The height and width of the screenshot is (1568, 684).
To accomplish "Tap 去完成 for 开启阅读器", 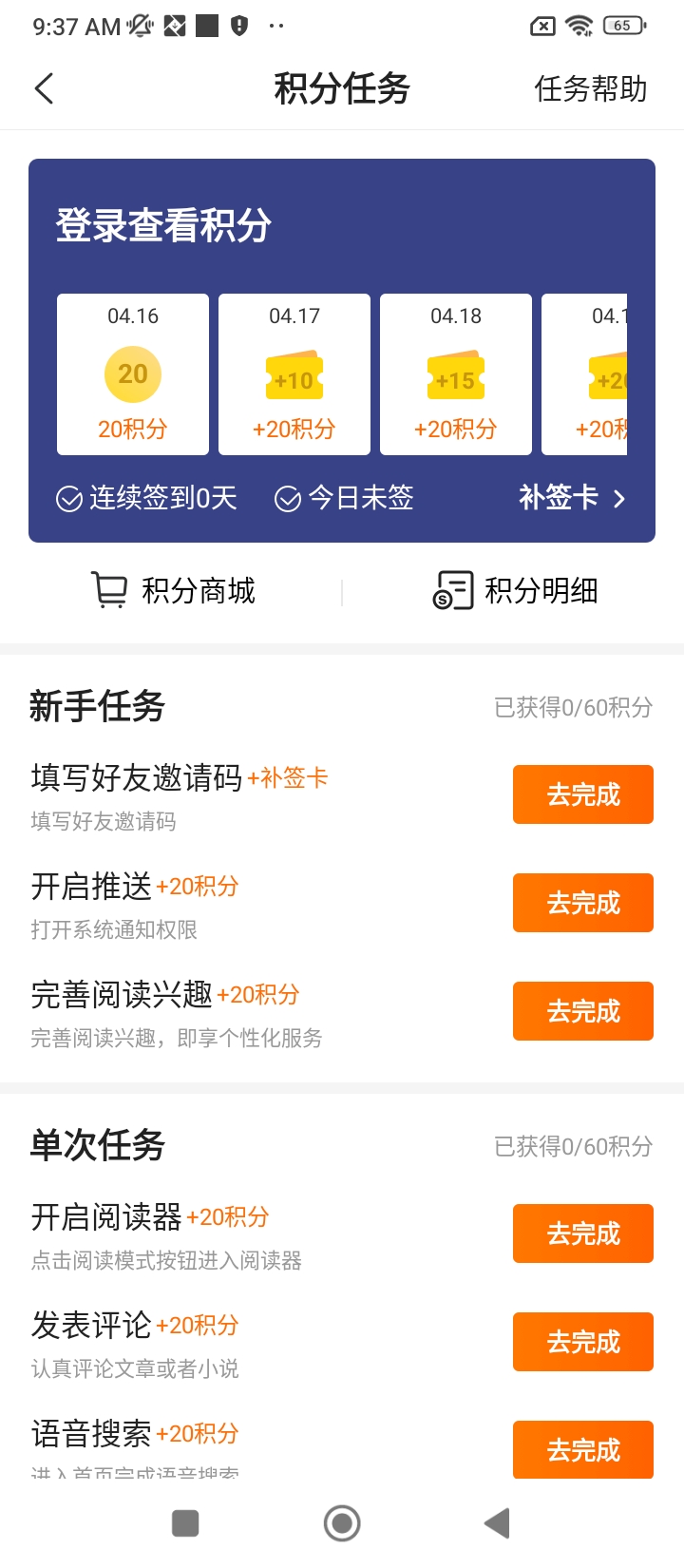I will pyautogui.click(x=582, y=1233).
